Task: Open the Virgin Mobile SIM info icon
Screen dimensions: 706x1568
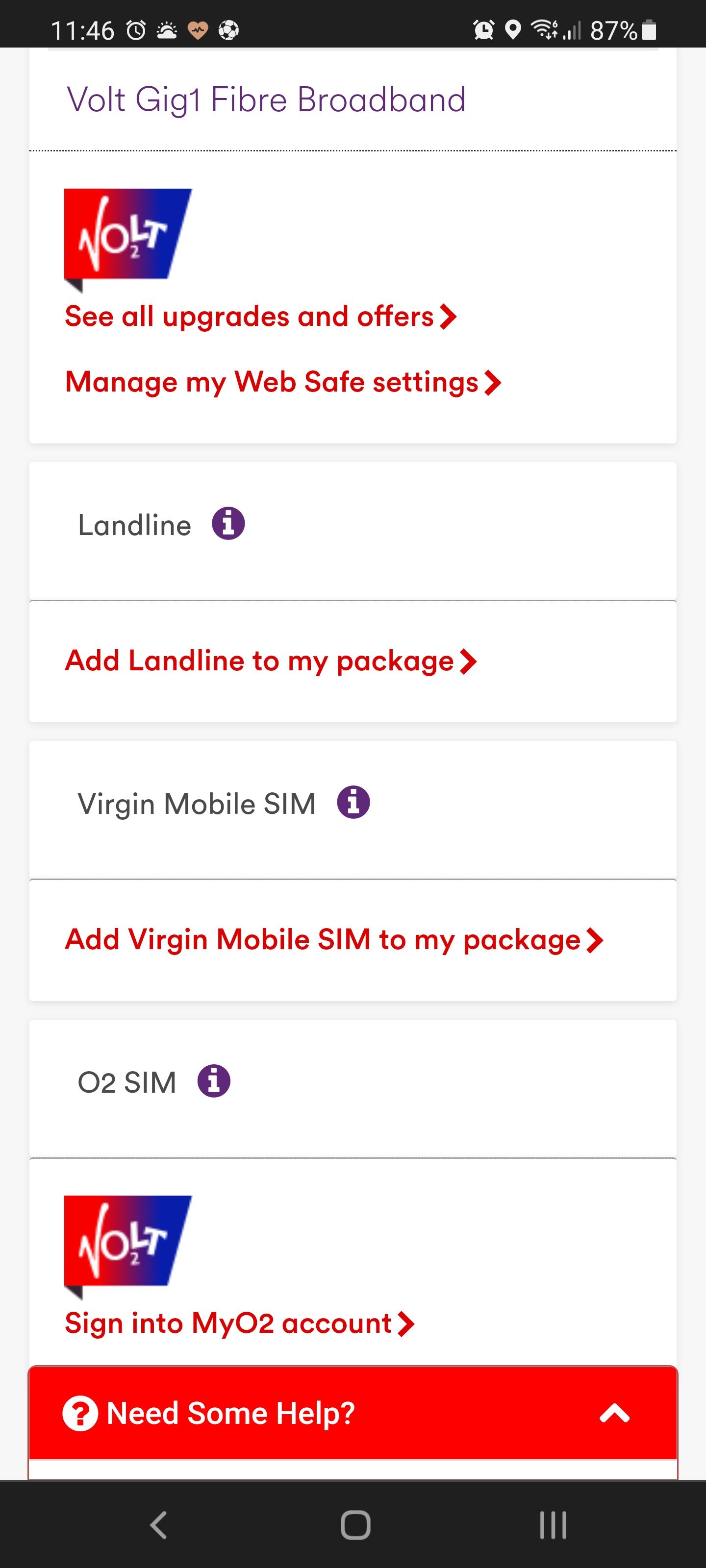Action: (x=353, y=802)
